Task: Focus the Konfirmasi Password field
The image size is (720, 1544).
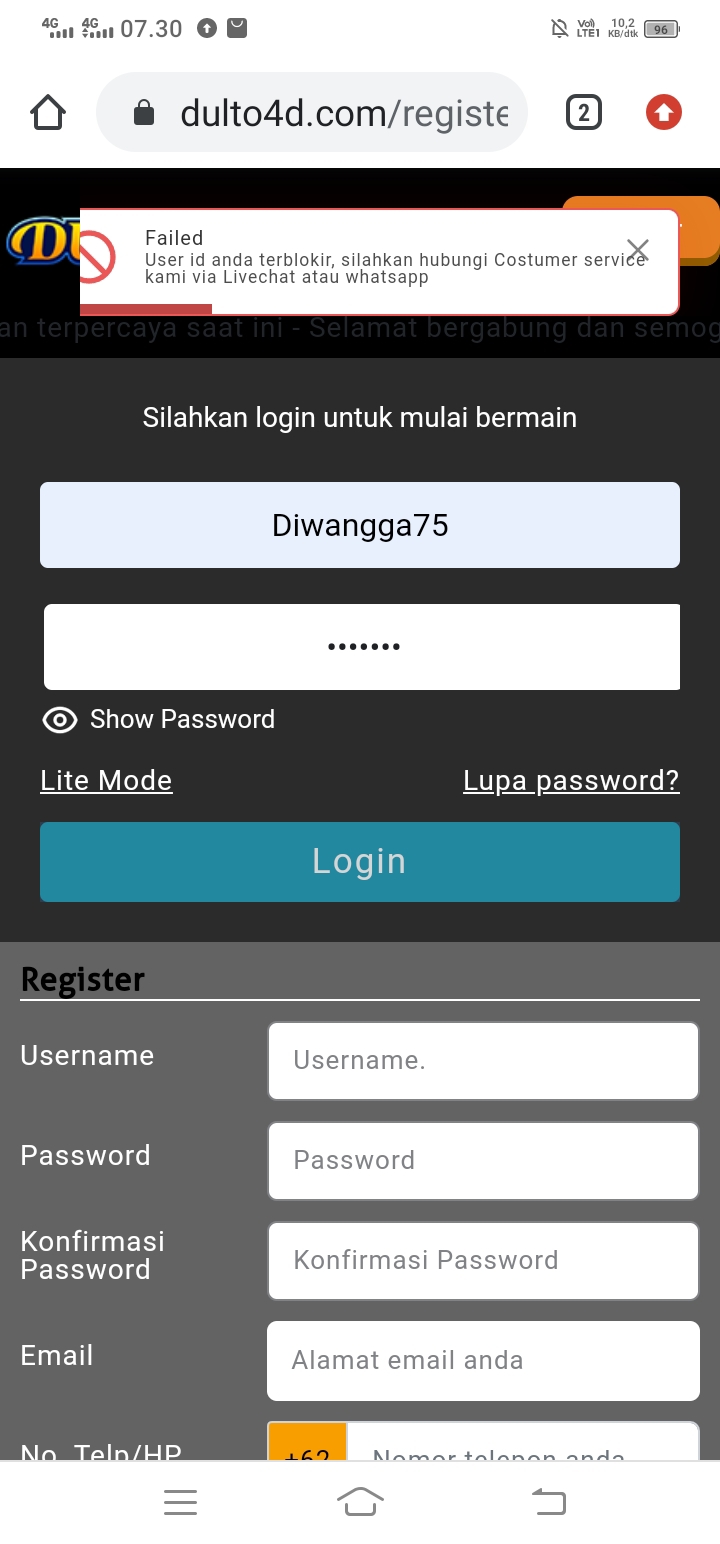Action: tap(483, 1260)
